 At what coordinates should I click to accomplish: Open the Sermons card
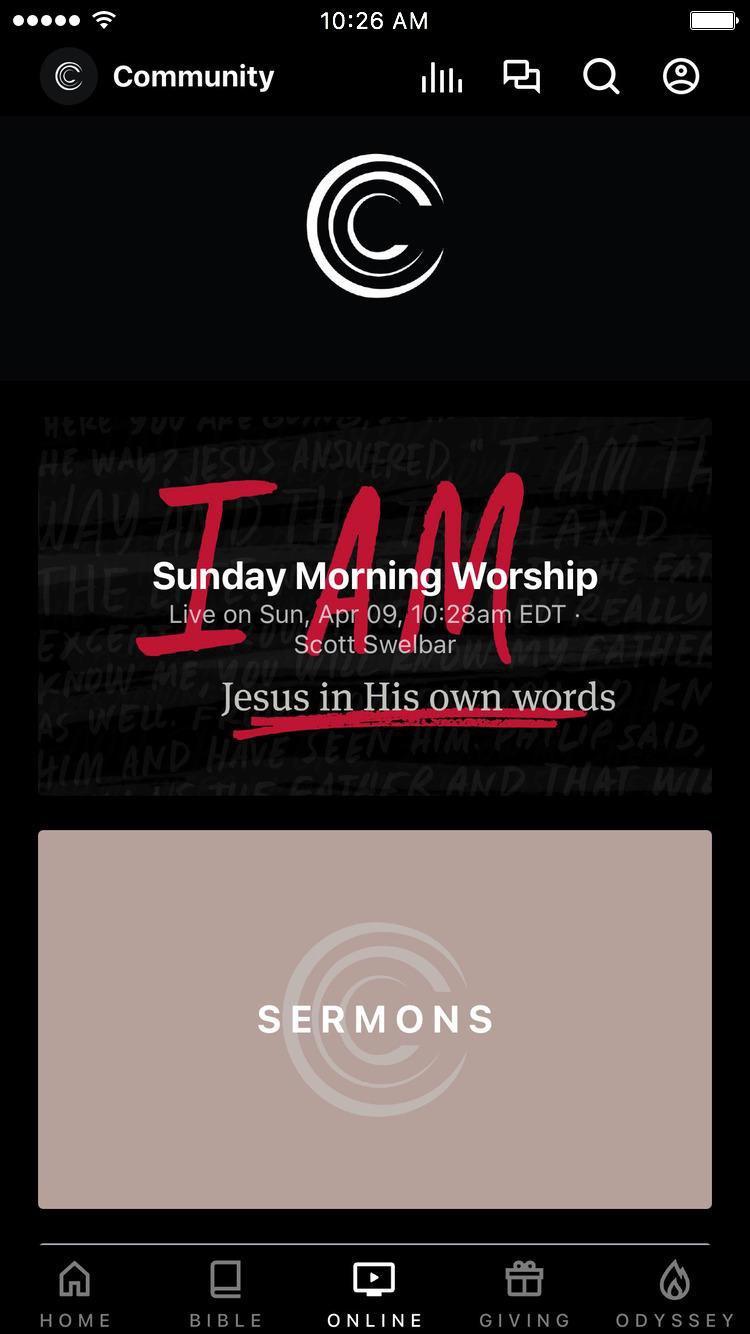[375, 1019]
